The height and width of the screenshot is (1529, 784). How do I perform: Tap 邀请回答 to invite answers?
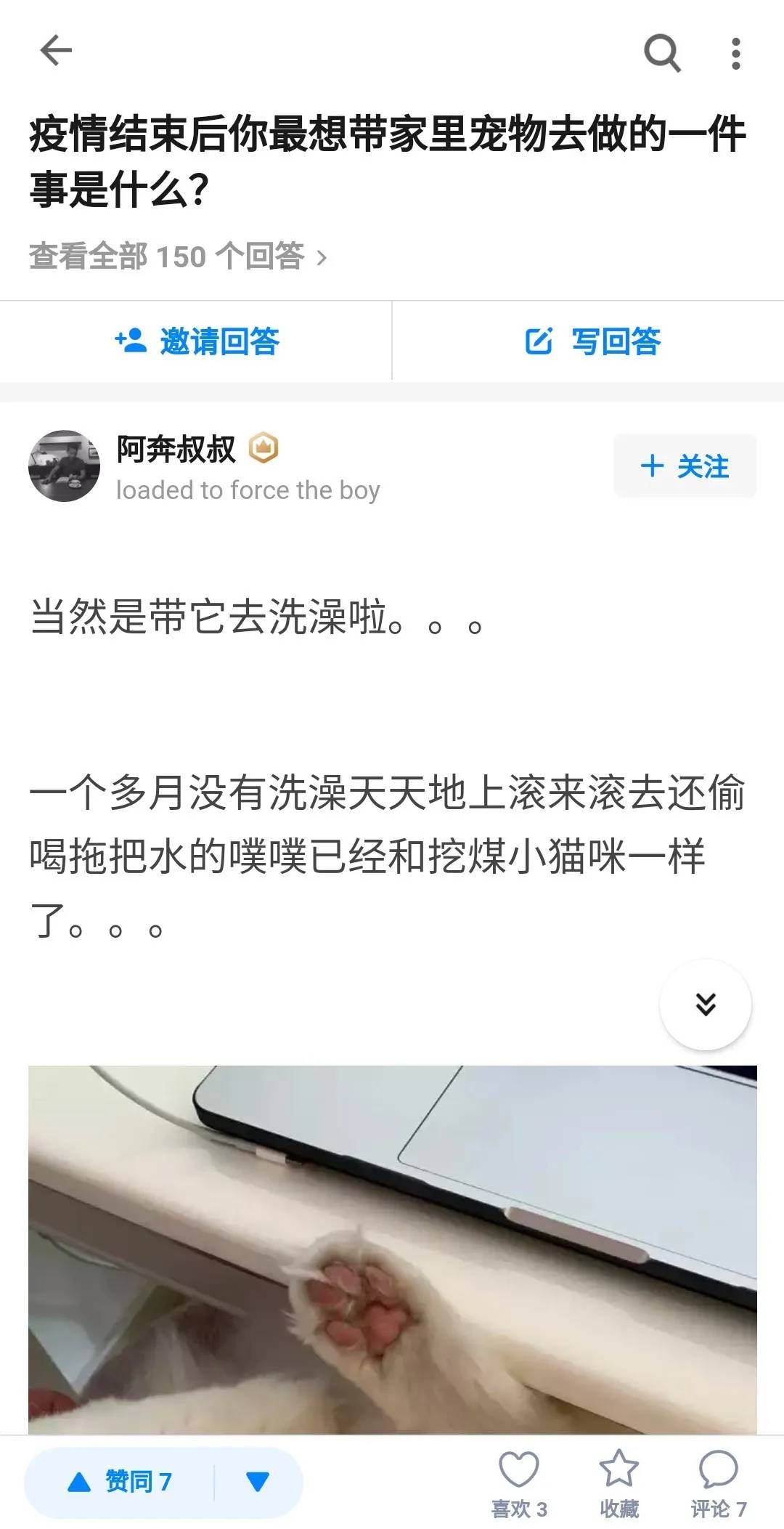pyautogui.click(x=197, y=341)
